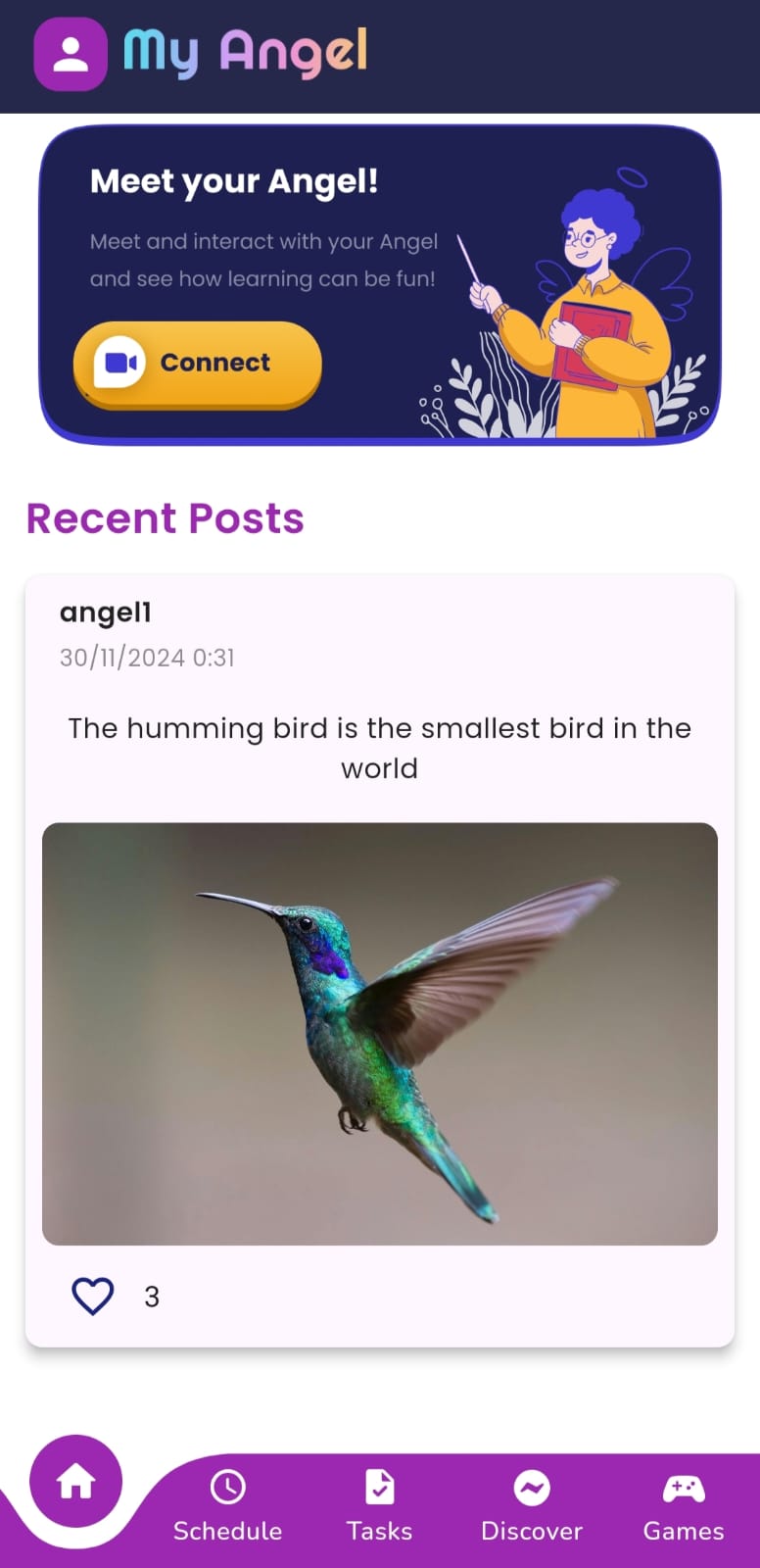Open the hummingbird photo in angel1's post
This screenshot has height=1568, width=760.
pos(380,1034)
